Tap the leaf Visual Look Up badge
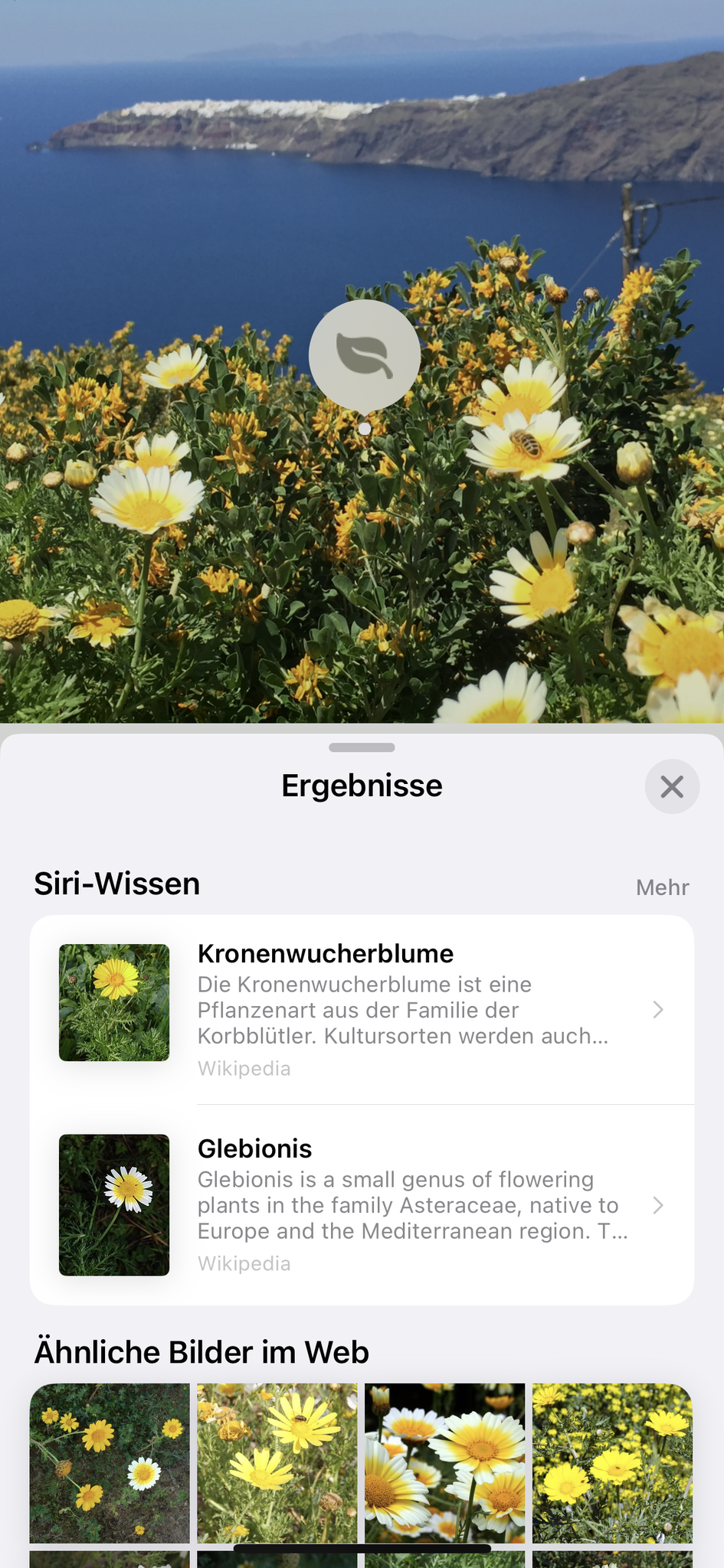Image resolution: width=724 pixels, height=1568 pixels. point(364,354)
